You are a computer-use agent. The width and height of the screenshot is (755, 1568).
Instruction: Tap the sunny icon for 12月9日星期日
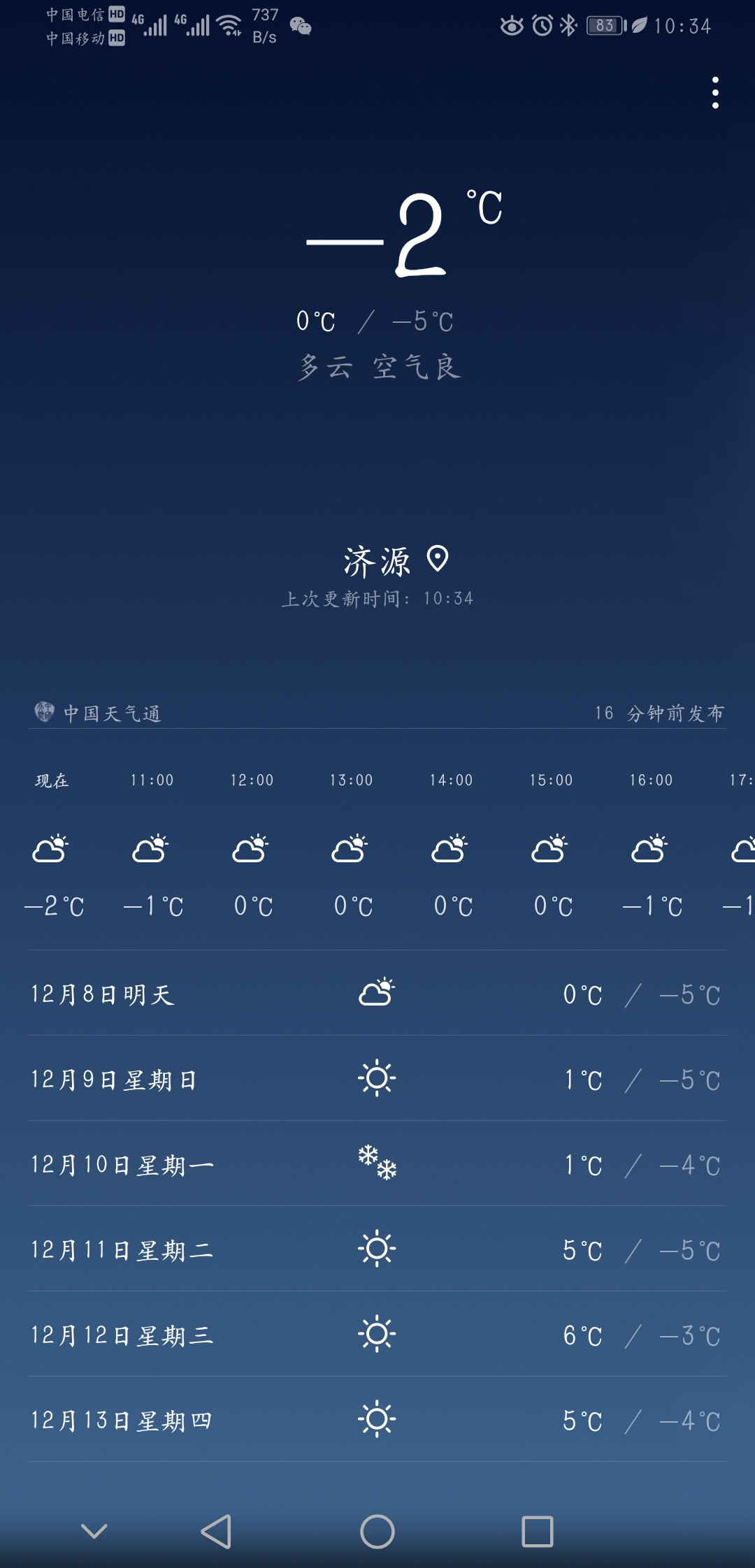pyautogui.click(x=377, y=1078)
